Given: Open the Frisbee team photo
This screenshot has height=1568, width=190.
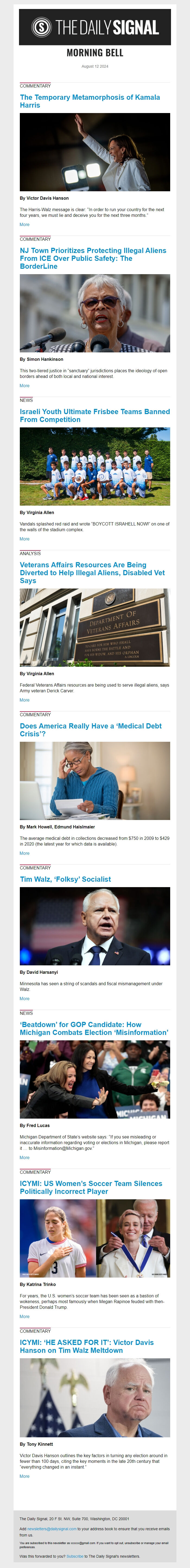Looking at the screenshot, I should pyautogui.click(x=94, y=466).
